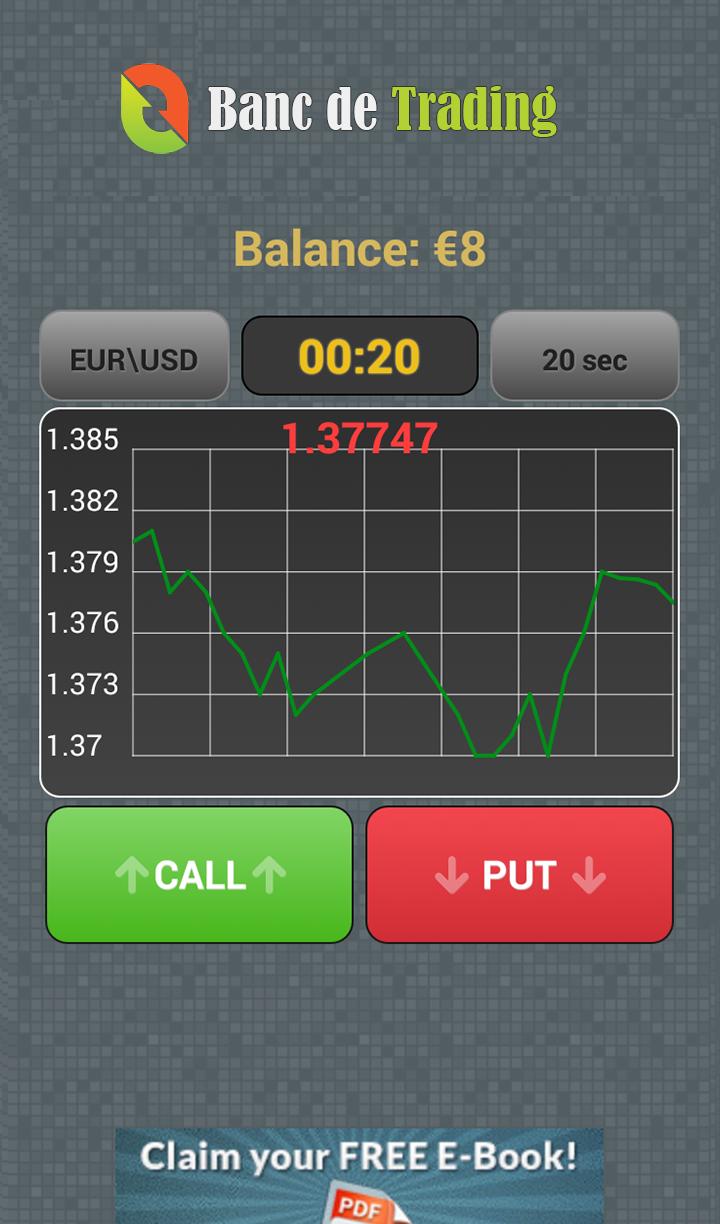Click the Balance: €8 display
Screen dimensions: 720x1224
point(358,248)
